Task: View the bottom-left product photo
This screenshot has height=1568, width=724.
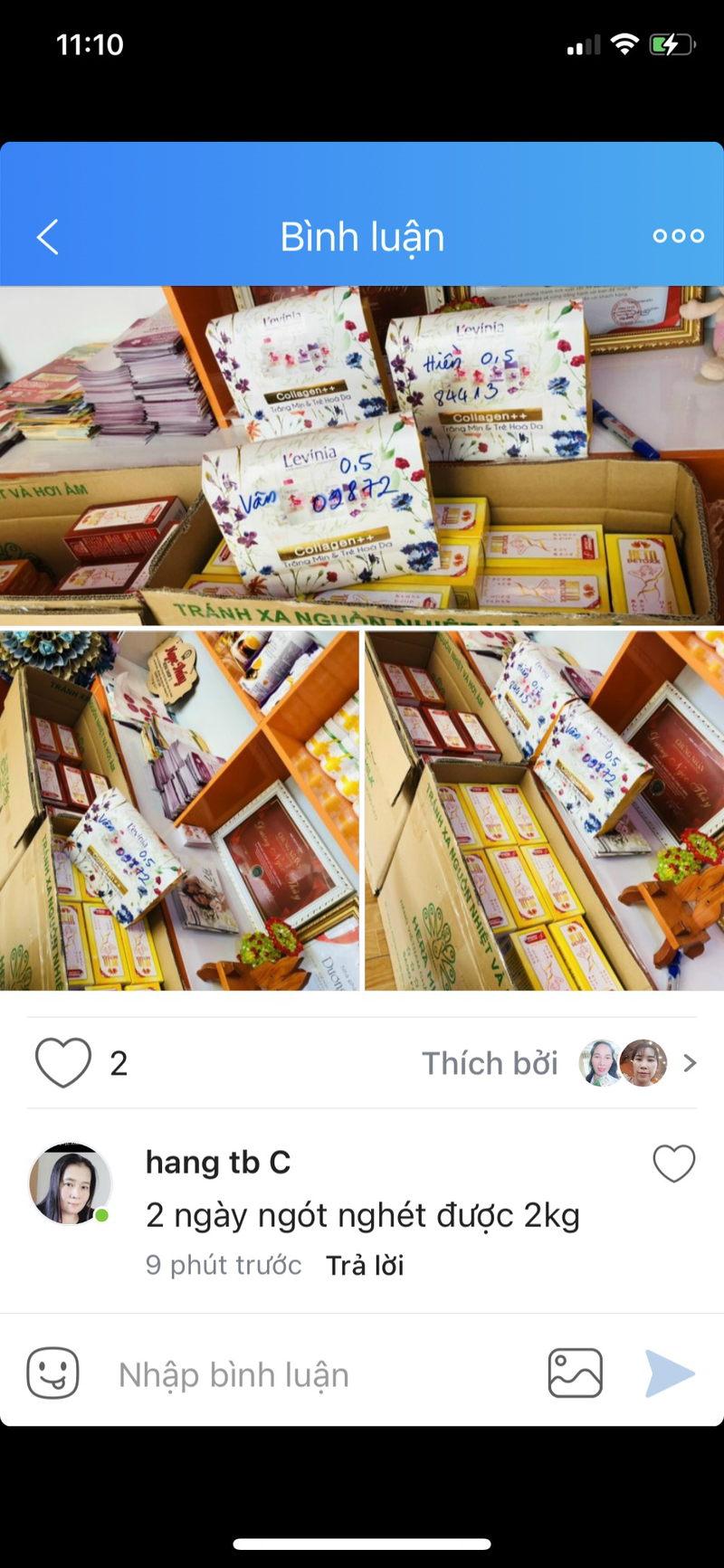Action: click(x=179, y=810)
